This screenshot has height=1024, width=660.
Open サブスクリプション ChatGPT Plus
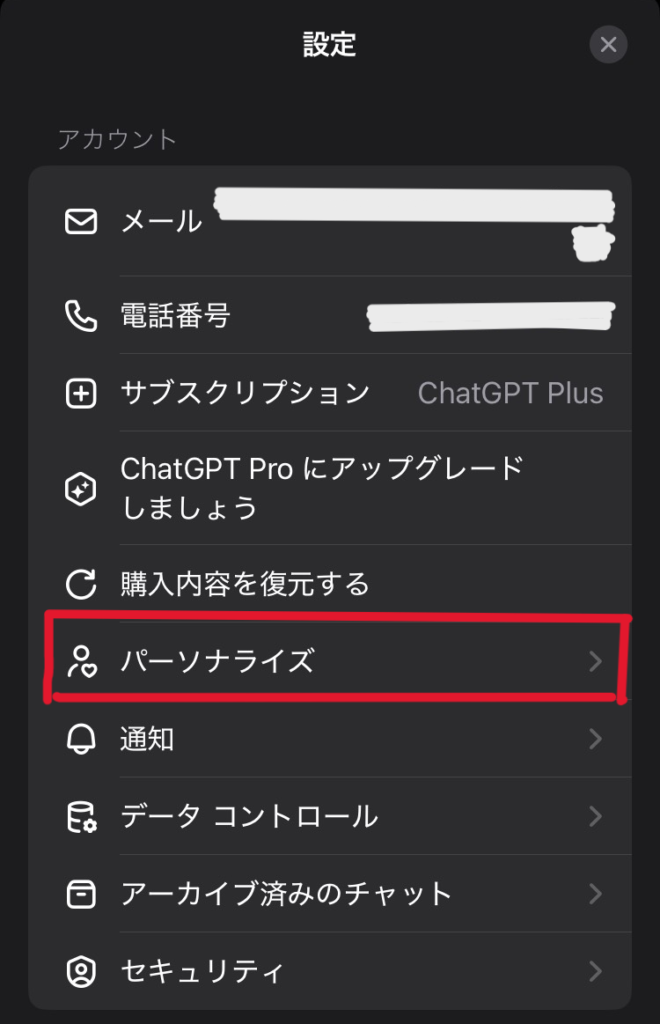[330, 393]
